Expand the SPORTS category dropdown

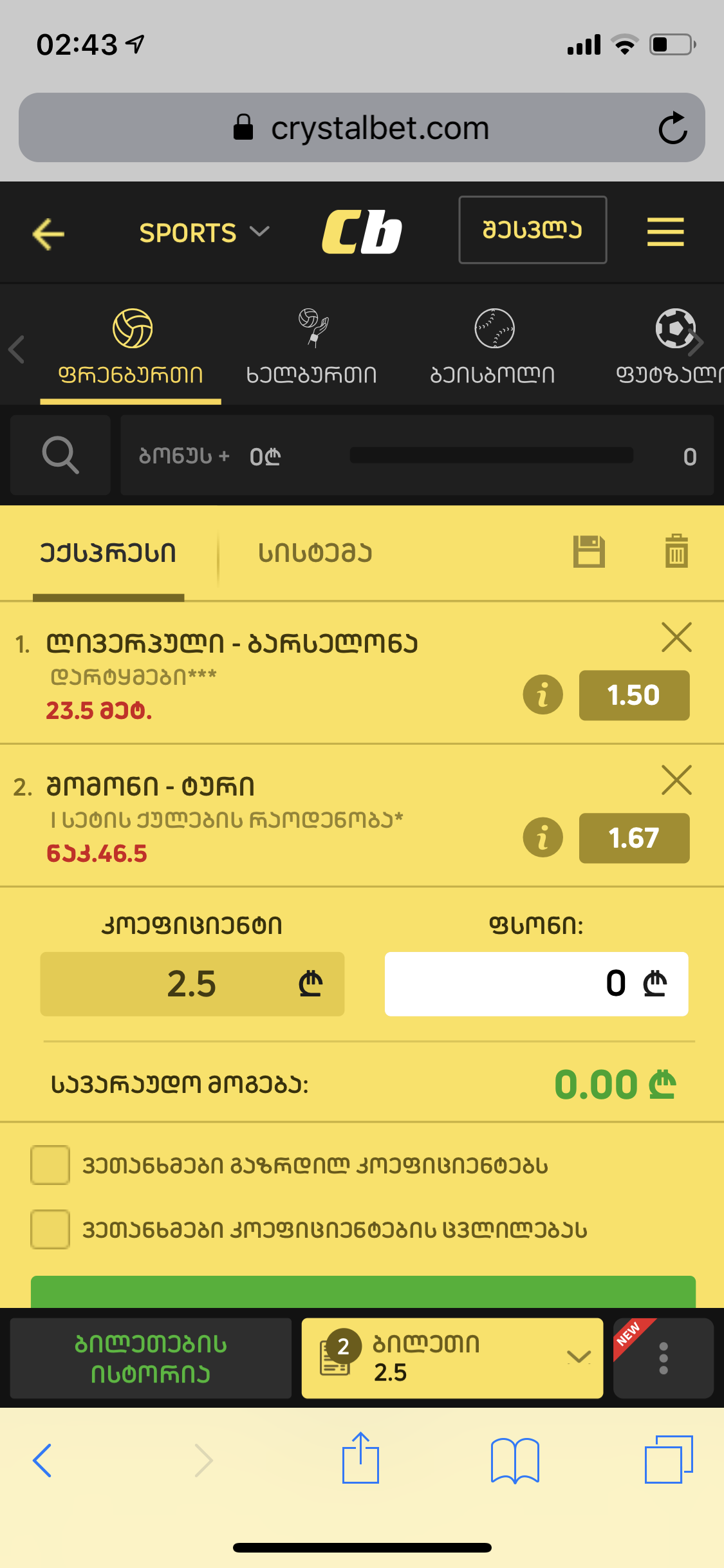point(203,233)
